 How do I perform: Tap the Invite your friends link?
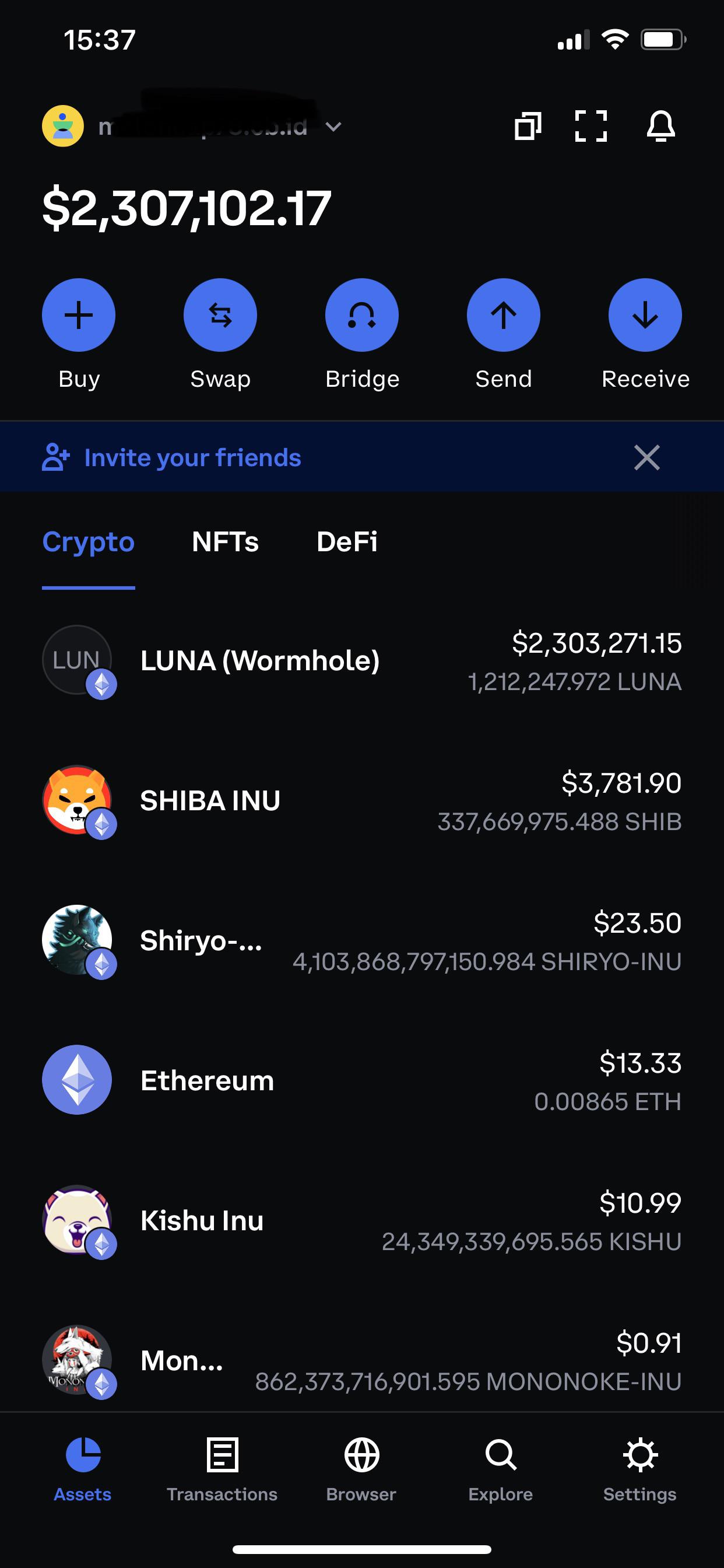tap(192, 458)
